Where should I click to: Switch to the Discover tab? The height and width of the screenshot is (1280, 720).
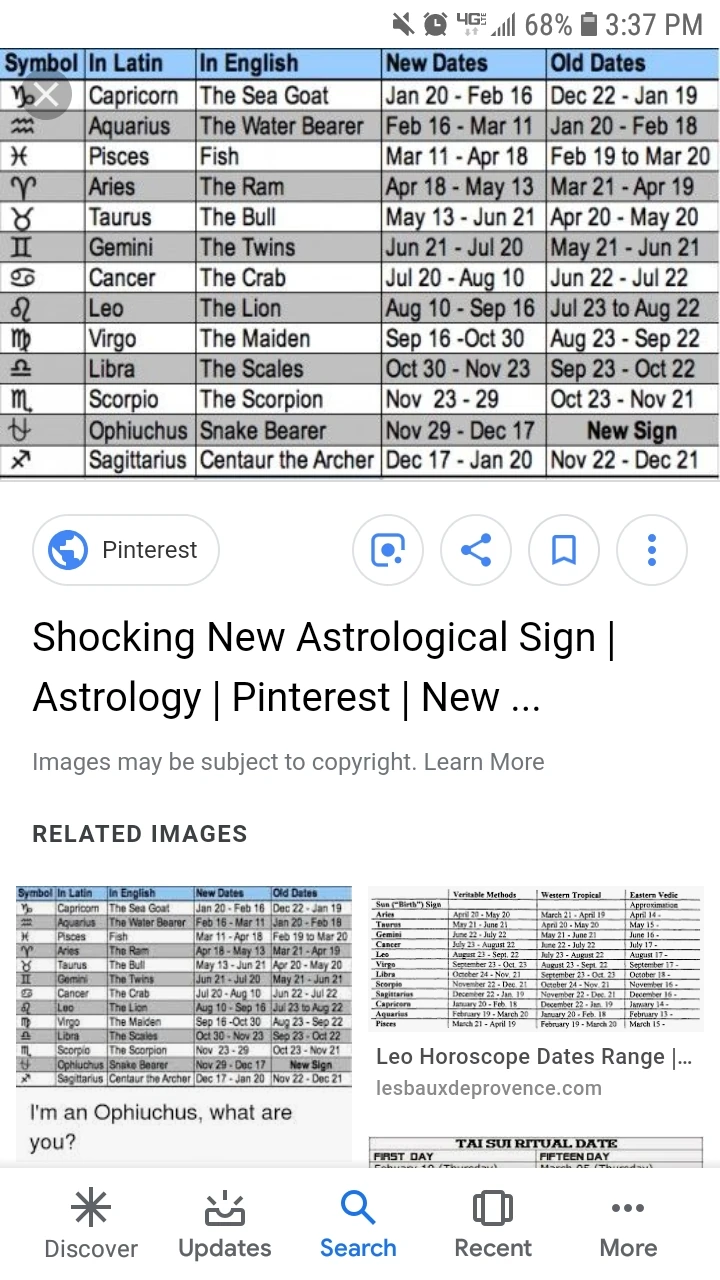[91, 1226]
